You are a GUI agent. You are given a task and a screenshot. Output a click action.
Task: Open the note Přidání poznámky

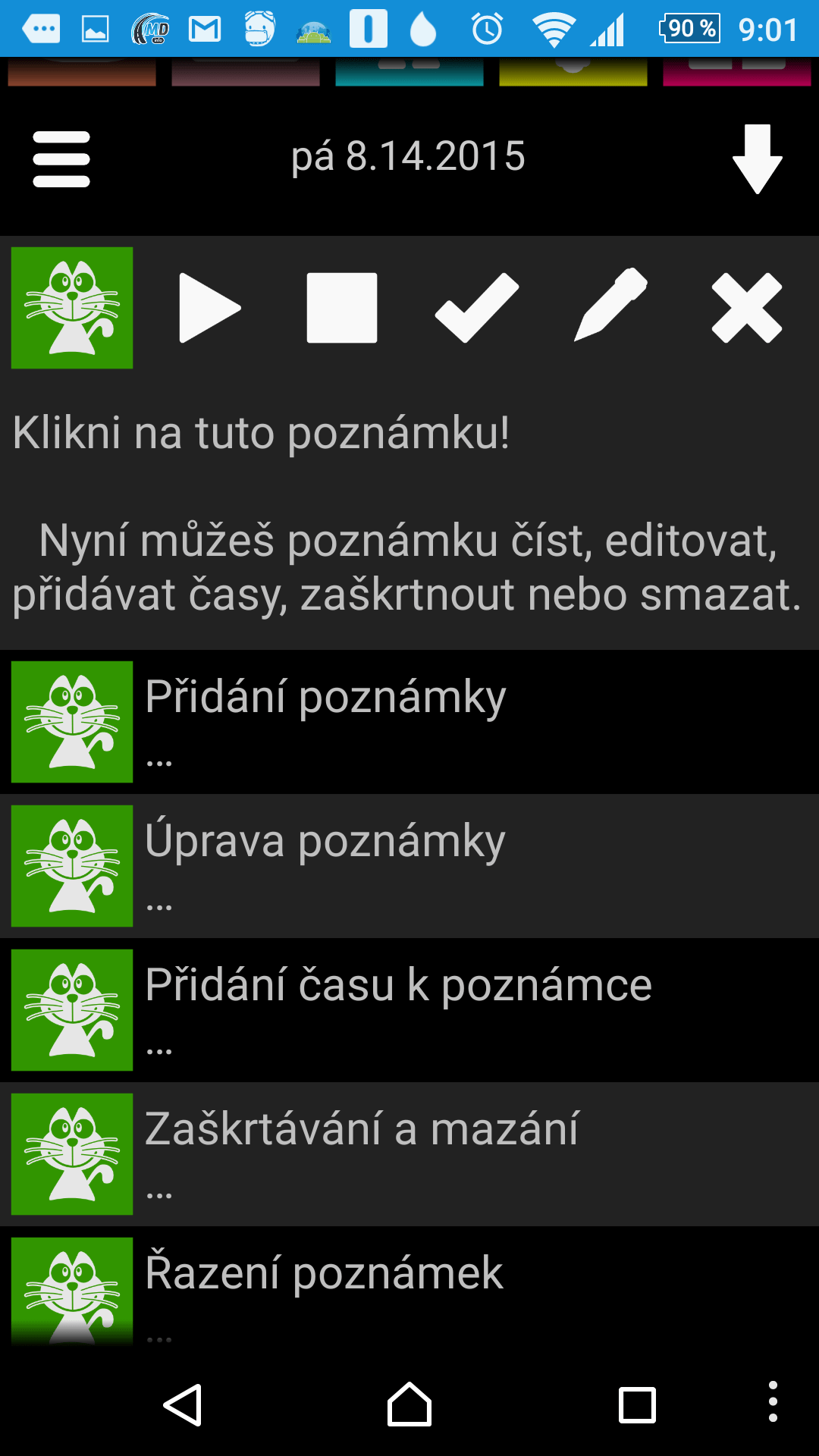(x=409, y=722)
